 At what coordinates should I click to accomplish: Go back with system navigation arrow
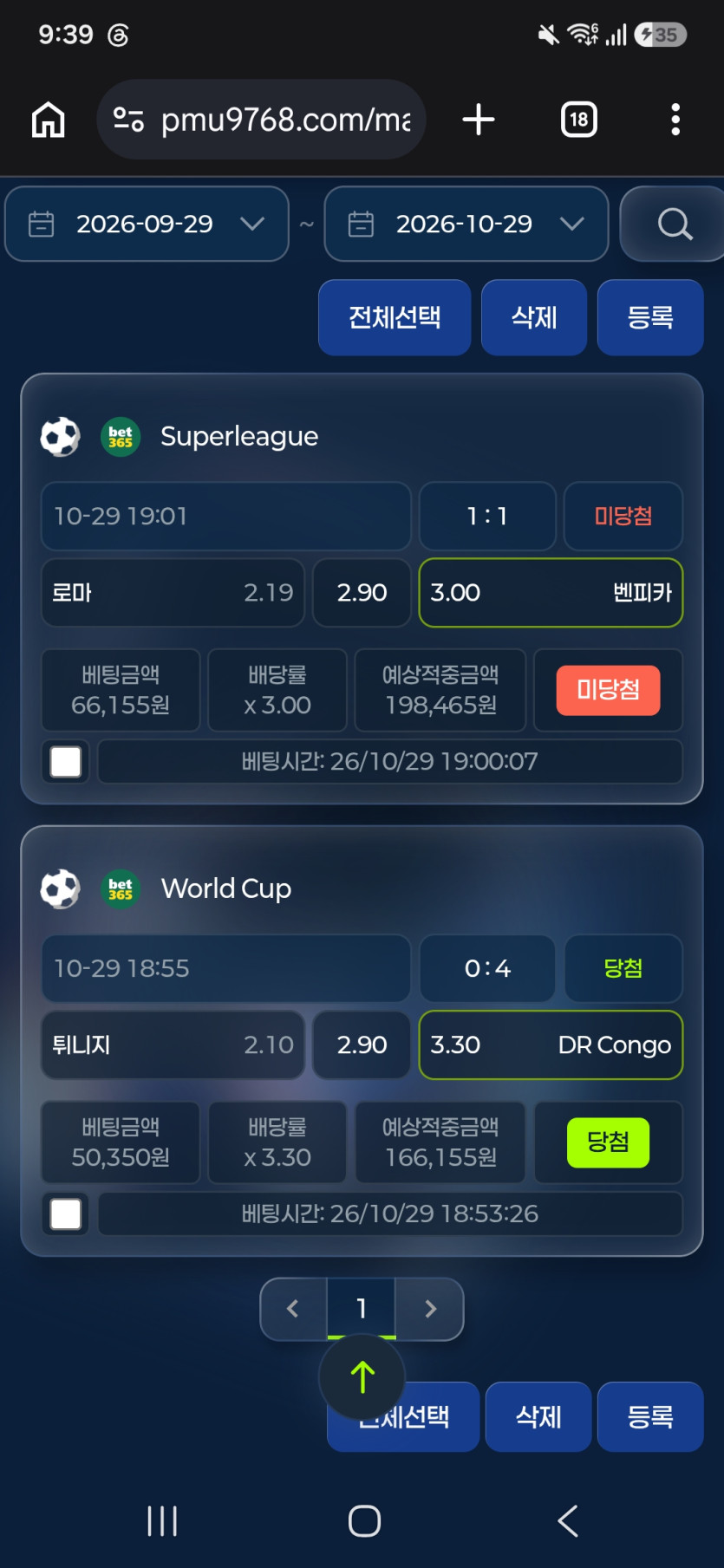[x=568, y=1521]
